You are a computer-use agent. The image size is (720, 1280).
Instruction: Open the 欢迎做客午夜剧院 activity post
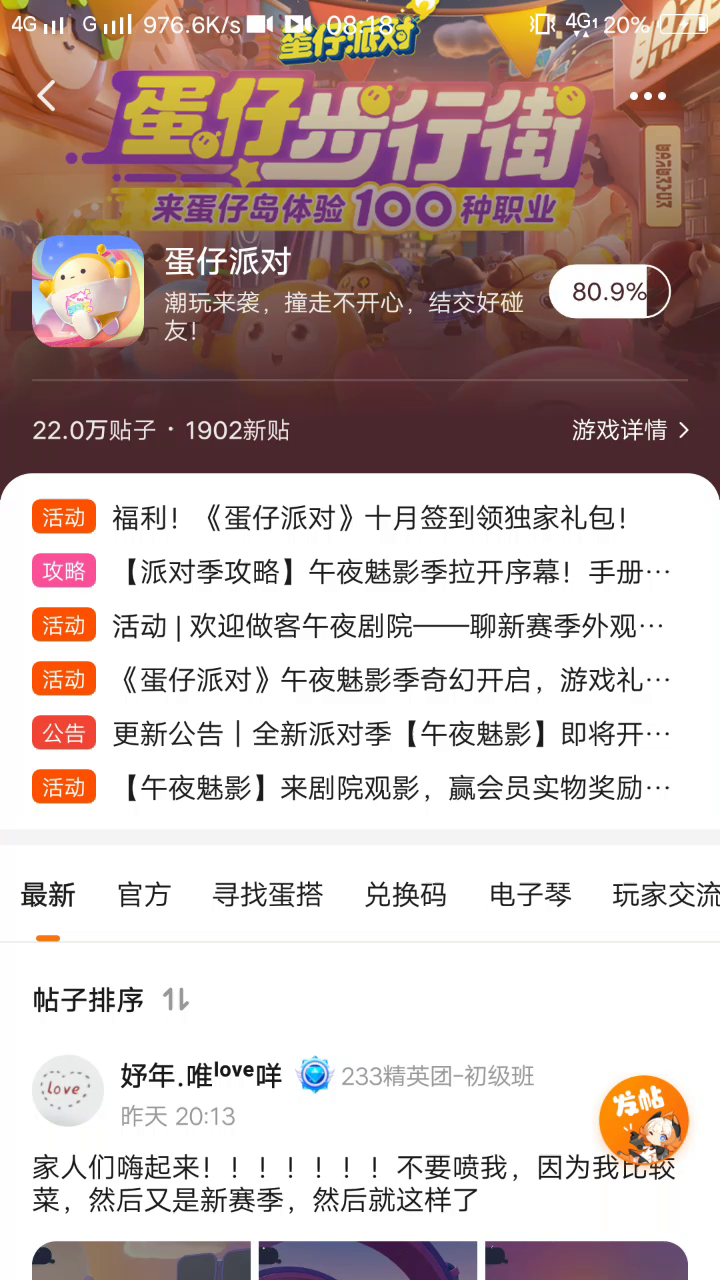click(388, 626)
